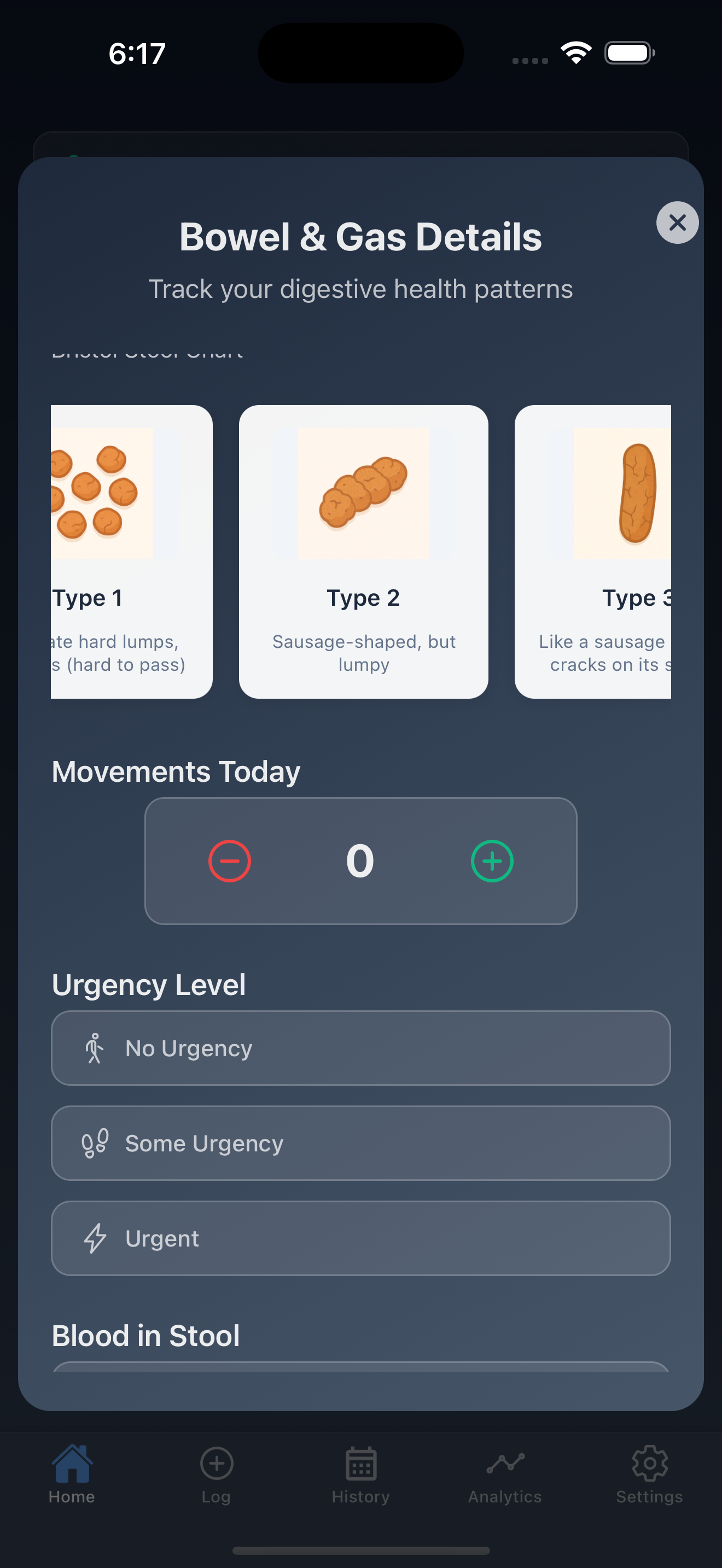Close the Bowel & Gas Details dialog
This screenshot has width=722, height=1568.
click(677, 223)
